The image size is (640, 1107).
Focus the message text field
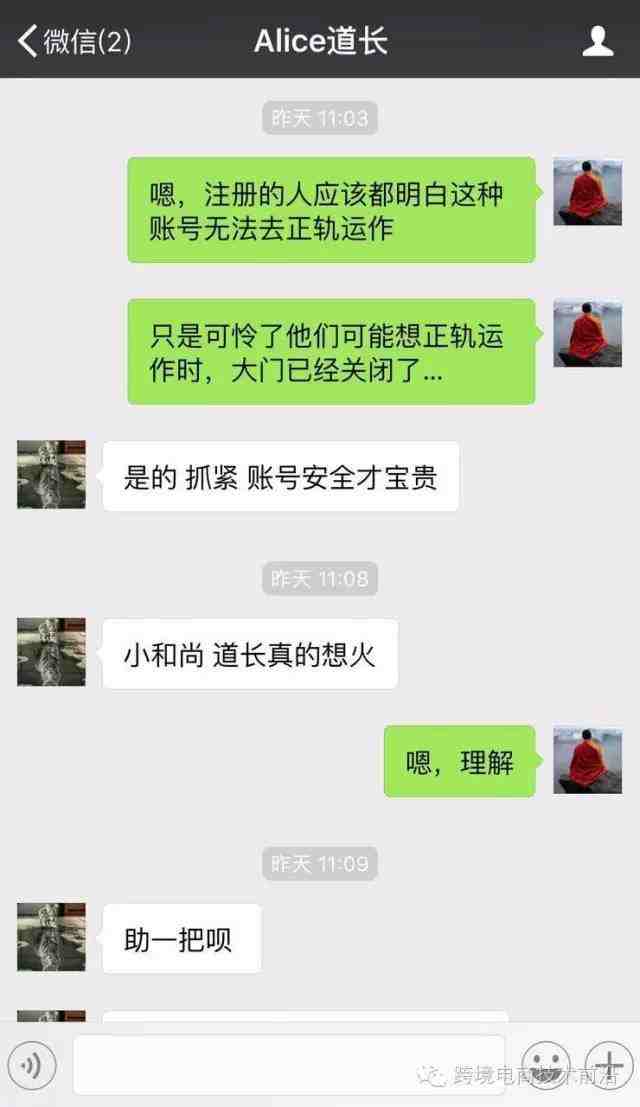288,1066
